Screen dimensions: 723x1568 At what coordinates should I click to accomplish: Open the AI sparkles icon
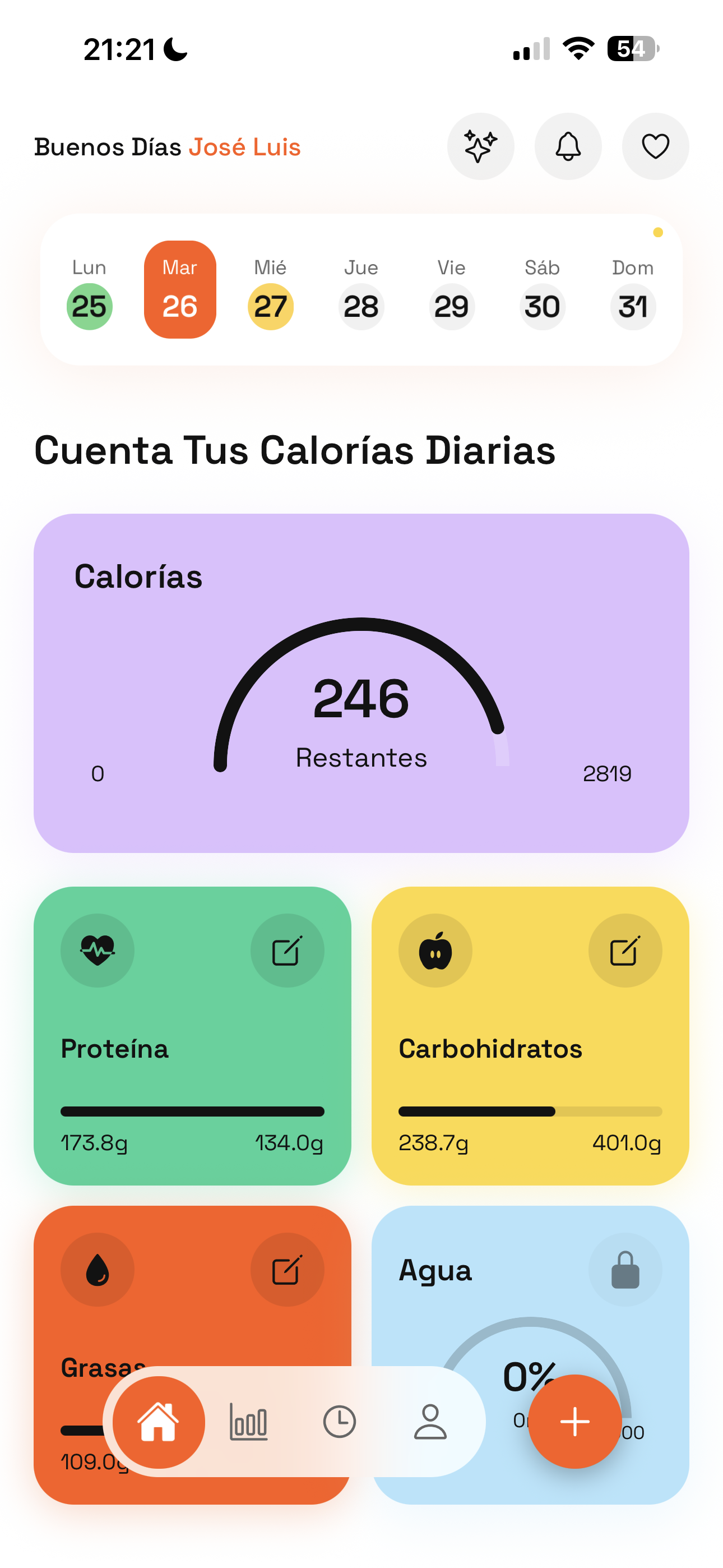480,146
